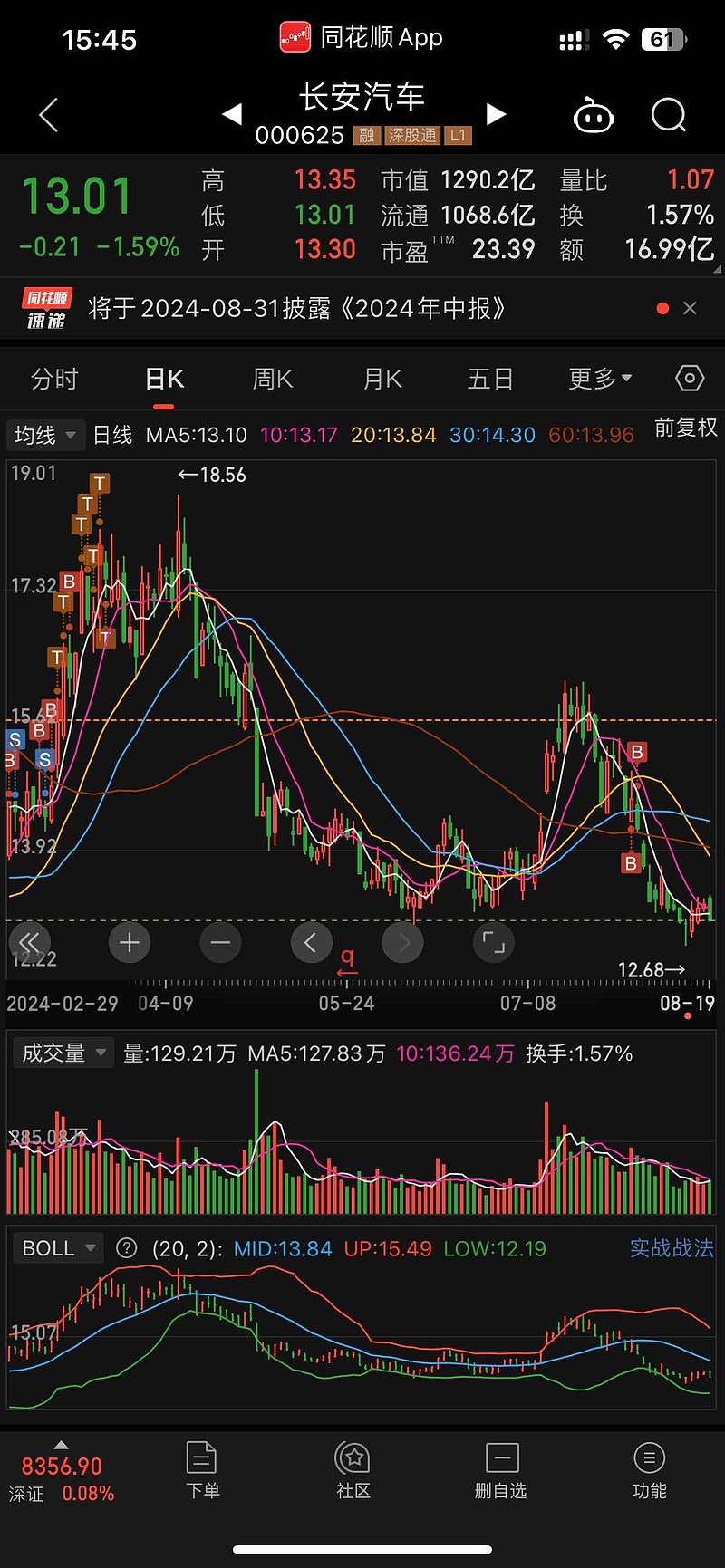The width and height of the screenshot is (725, 1568).
Task: Open the 均线 indicator dropdown
Action: tap(44, 435)
